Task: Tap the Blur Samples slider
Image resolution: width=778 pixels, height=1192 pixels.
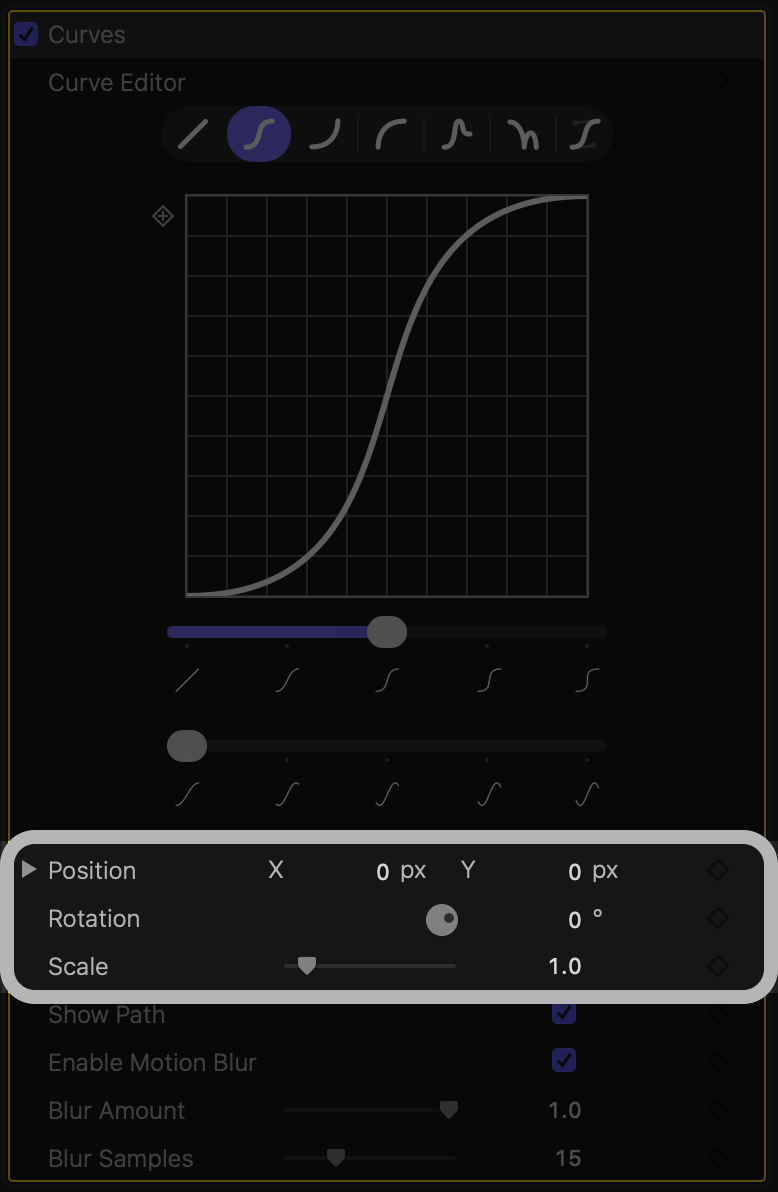Action: click(370, 1158)
